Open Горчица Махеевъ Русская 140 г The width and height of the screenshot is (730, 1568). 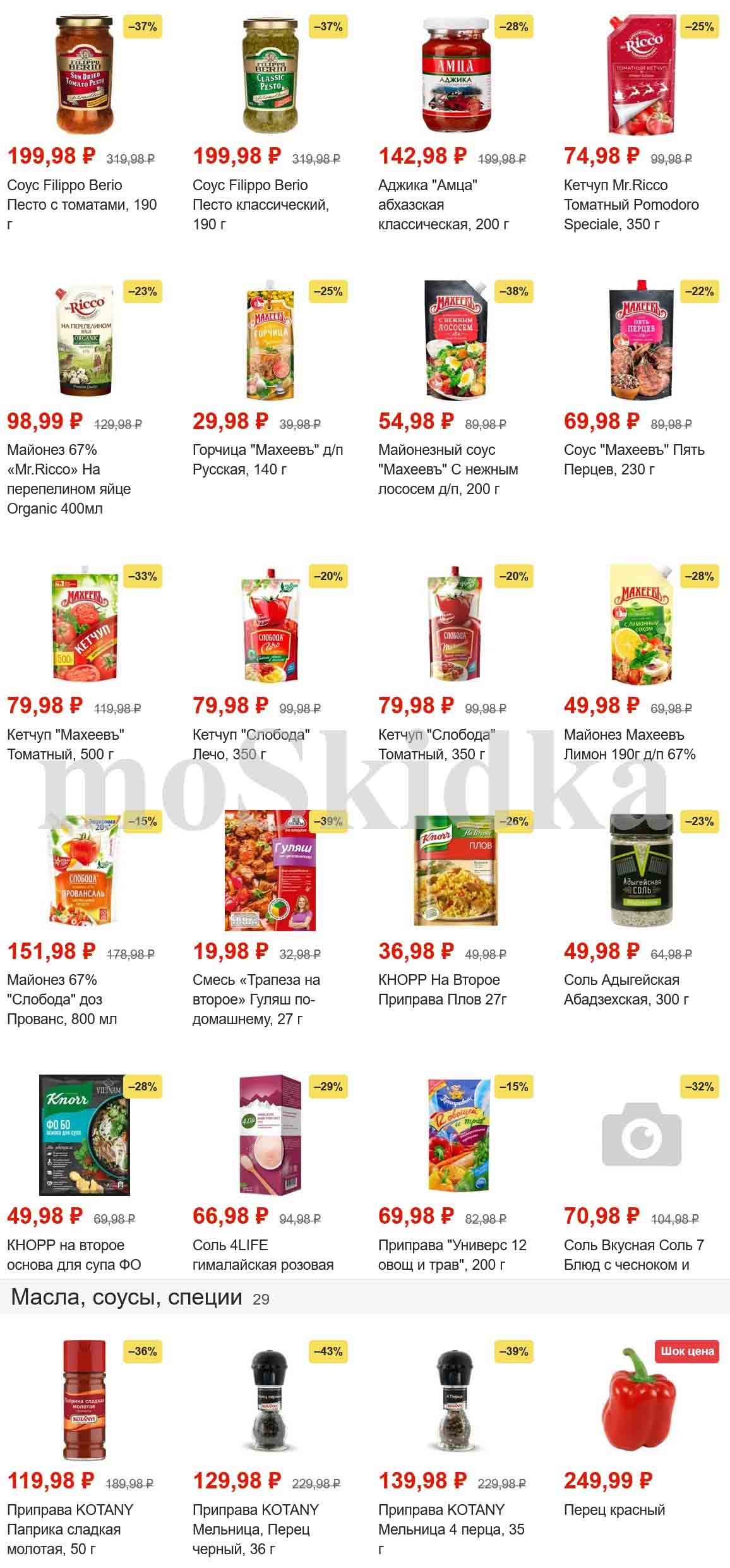[x=267, y=459]
